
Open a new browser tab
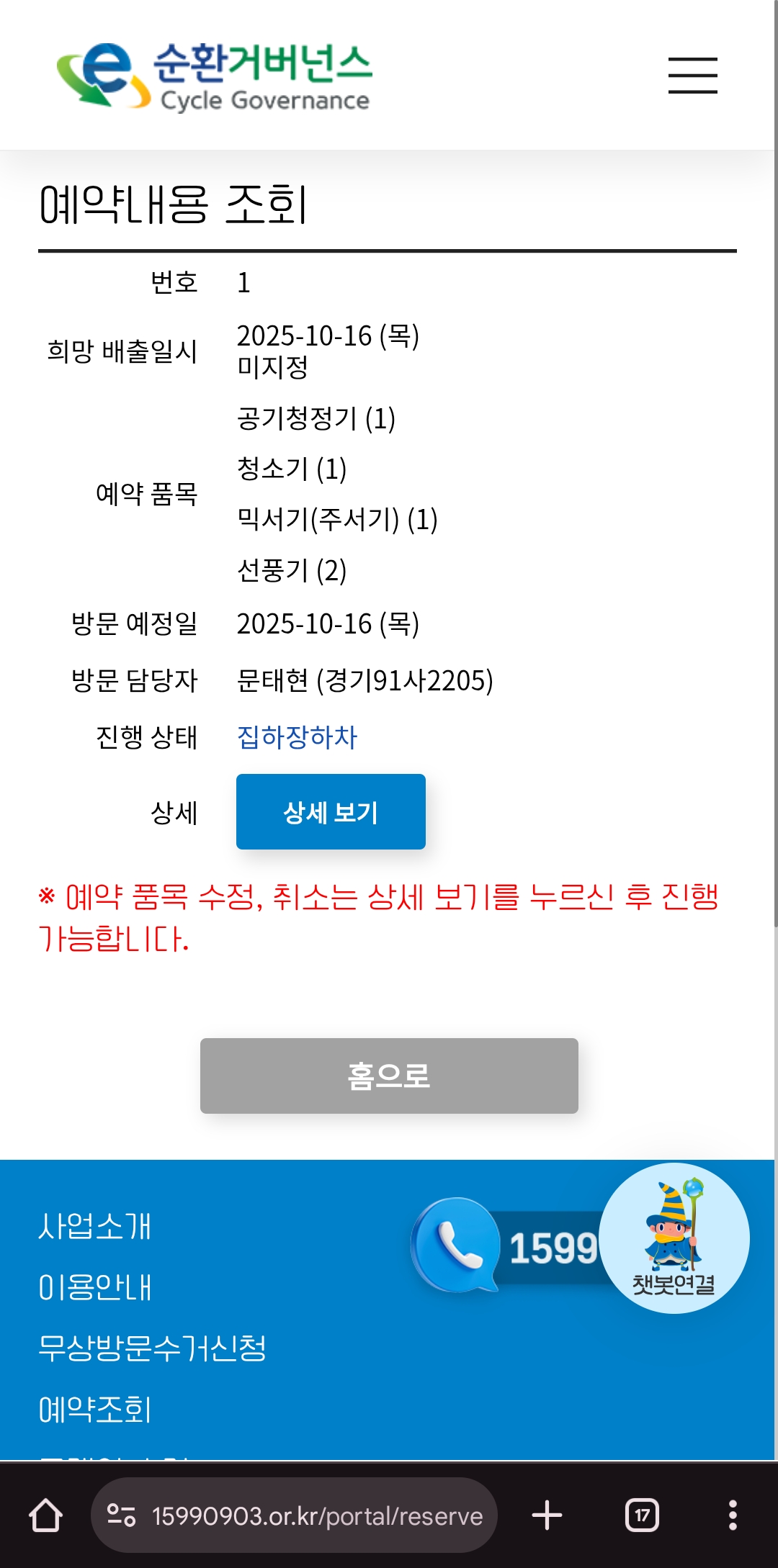pyautogui.click(x=547, y=1515)
